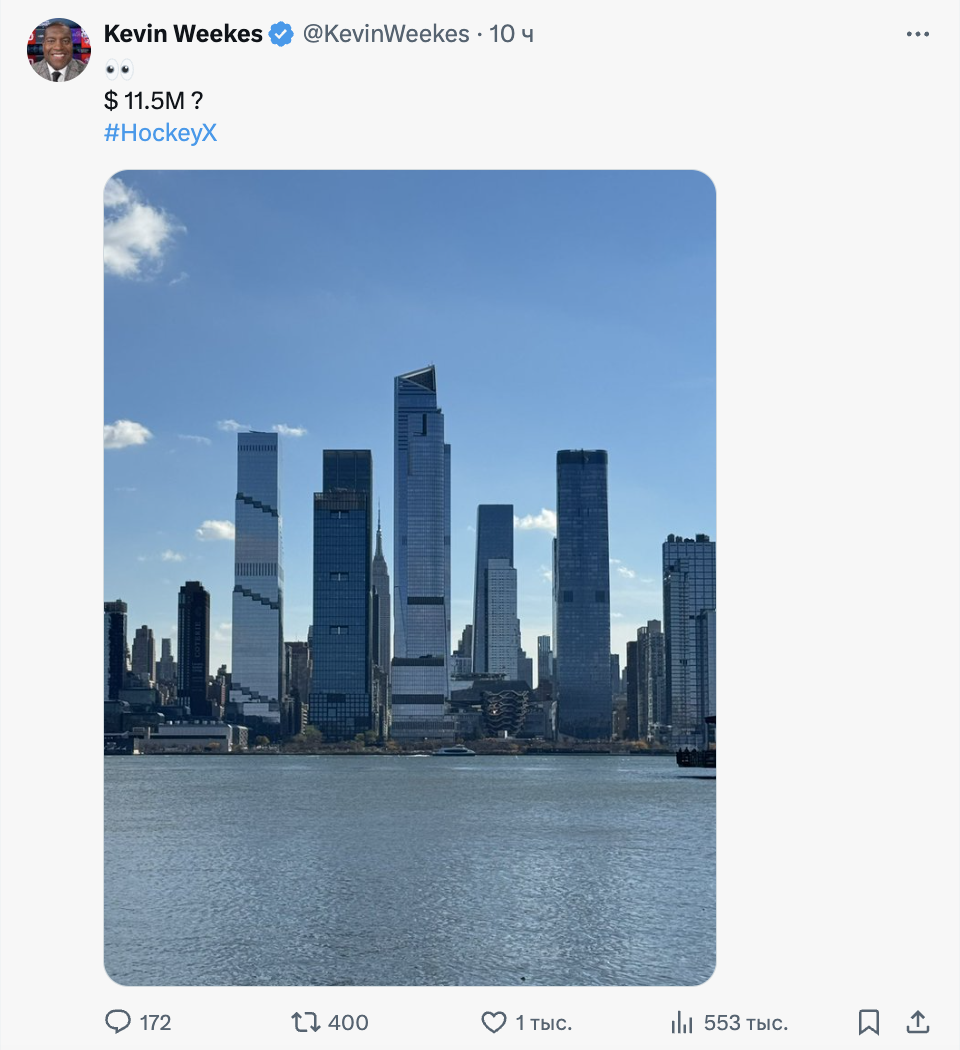Open the #HockeyX hashtag link

point(160,132)
